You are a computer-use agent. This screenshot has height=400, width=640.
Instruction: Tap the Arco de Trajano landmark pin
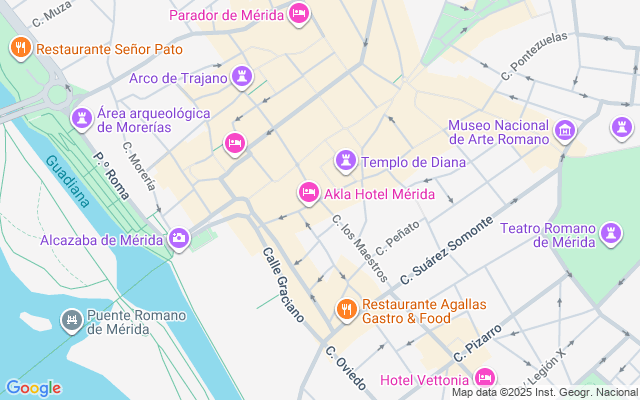click(242, 77)
